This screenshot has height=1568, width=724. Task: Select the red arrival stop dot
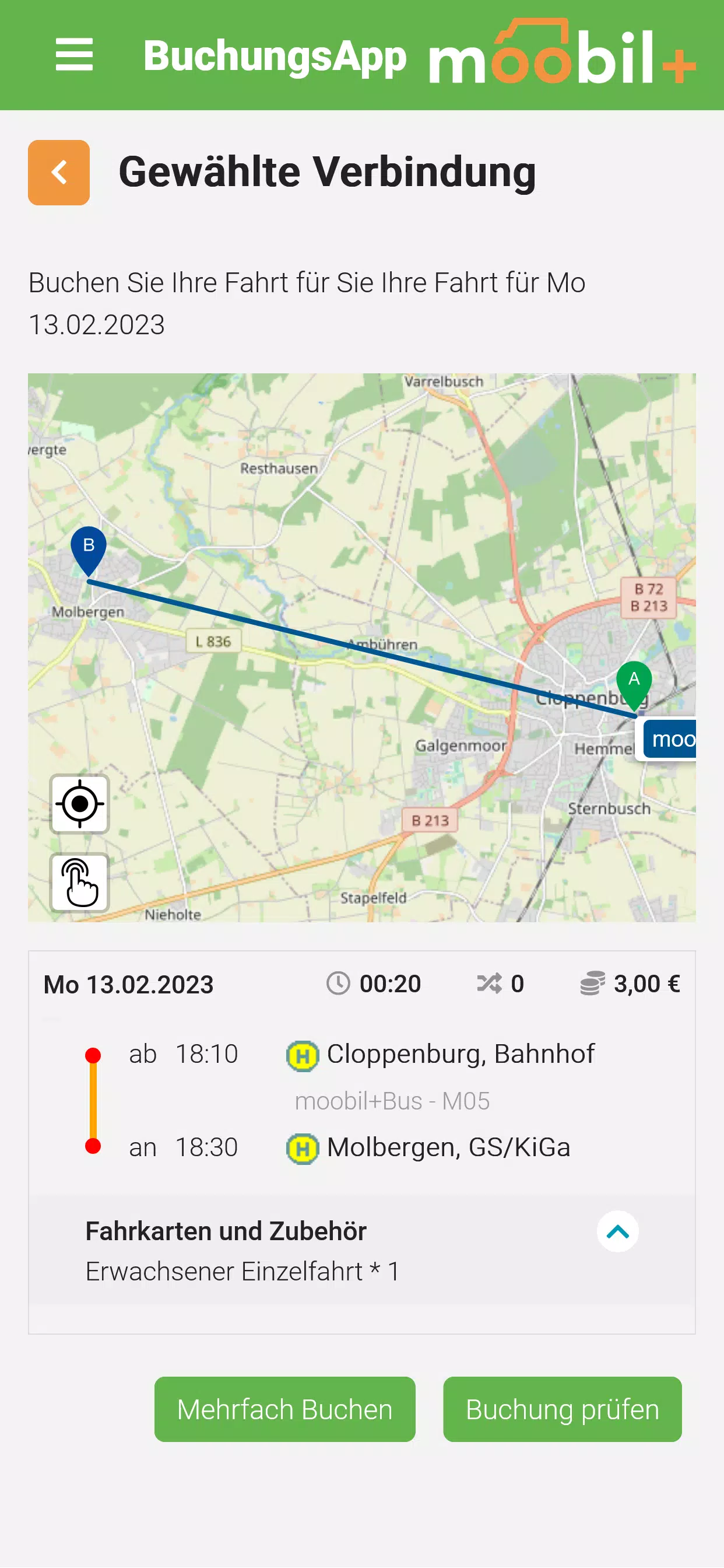point(93,1147)
